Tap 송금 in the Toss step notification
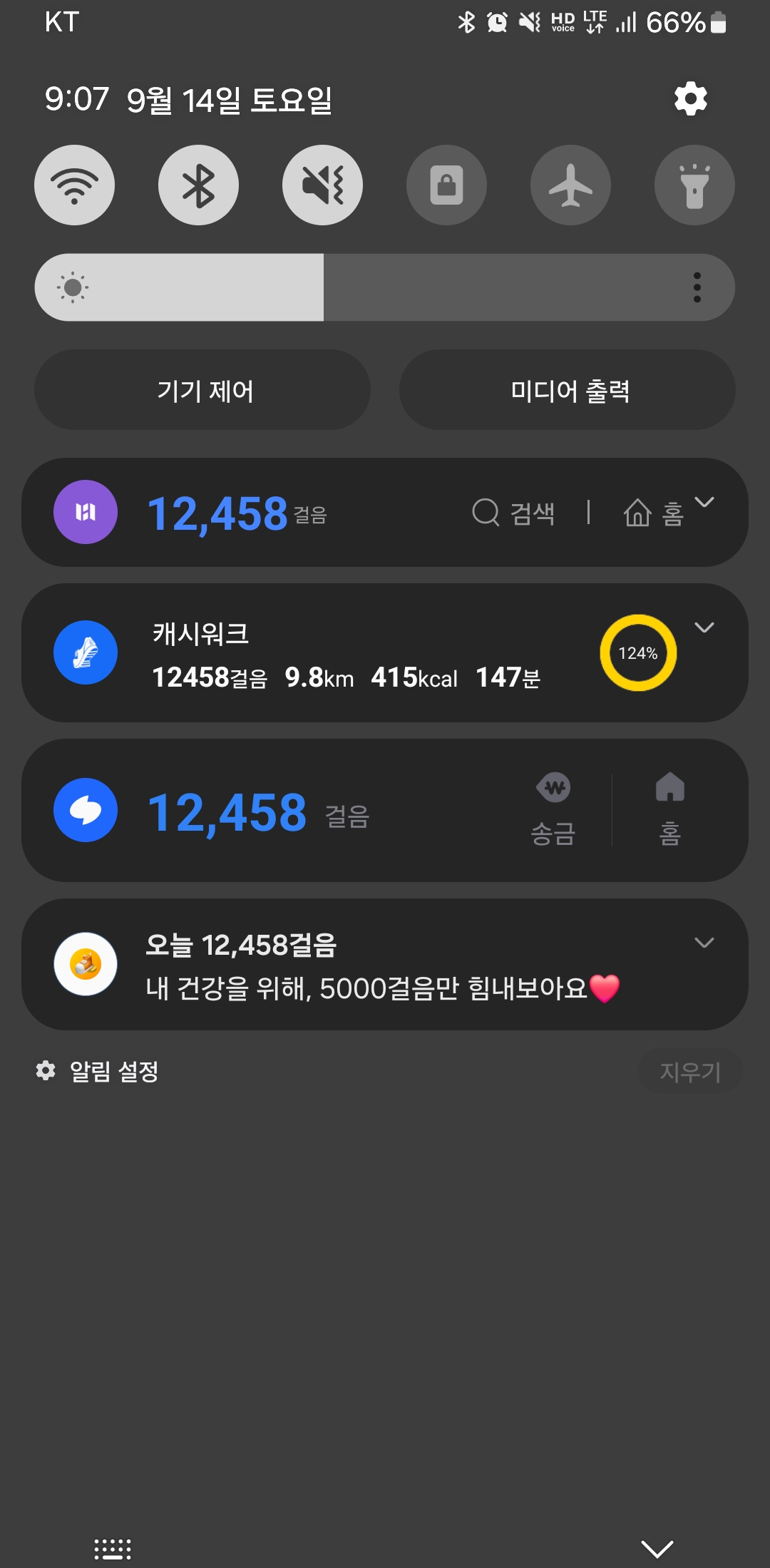The image size is (770, 1568). 553,810
